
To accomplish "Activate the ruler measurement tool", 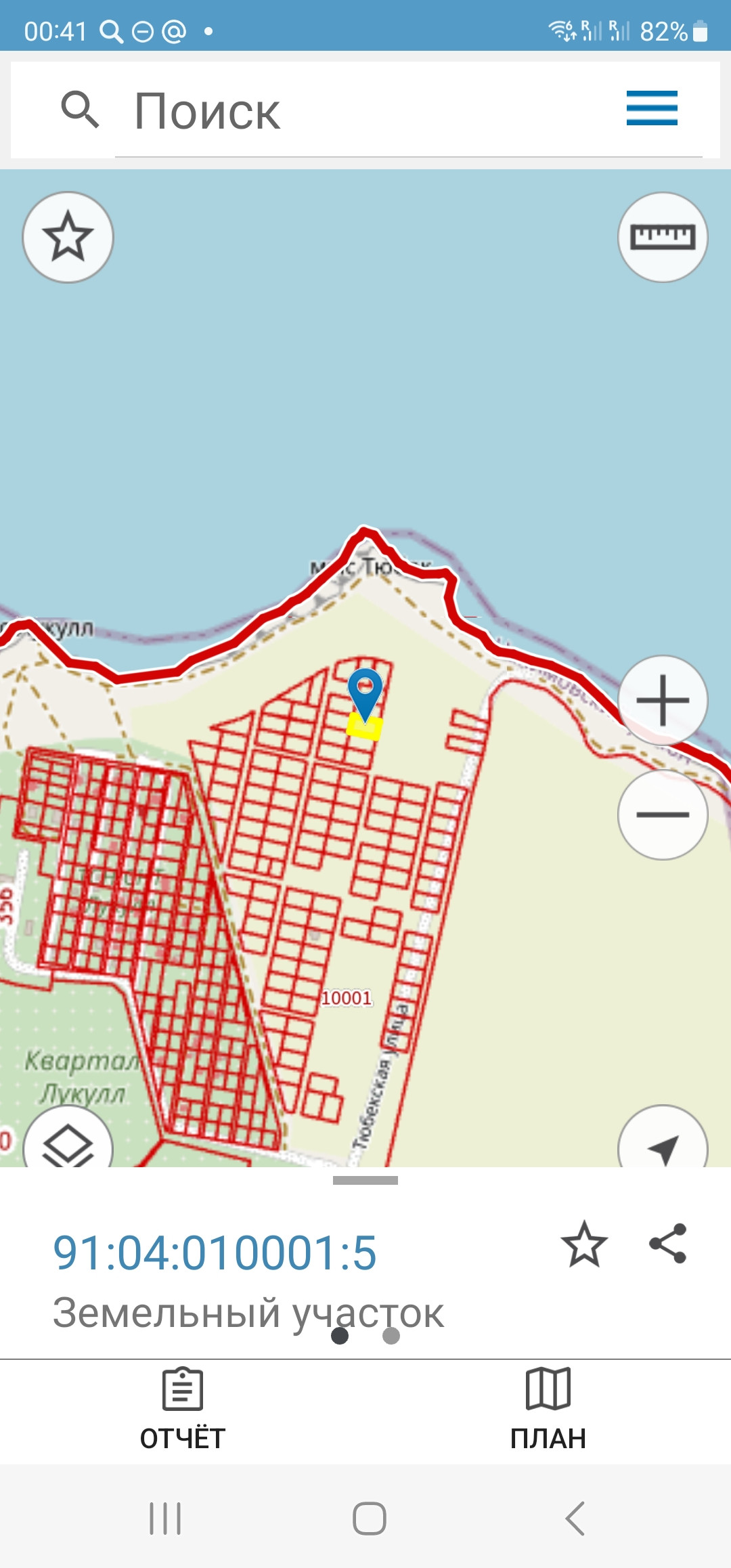I will click(663, 237).
